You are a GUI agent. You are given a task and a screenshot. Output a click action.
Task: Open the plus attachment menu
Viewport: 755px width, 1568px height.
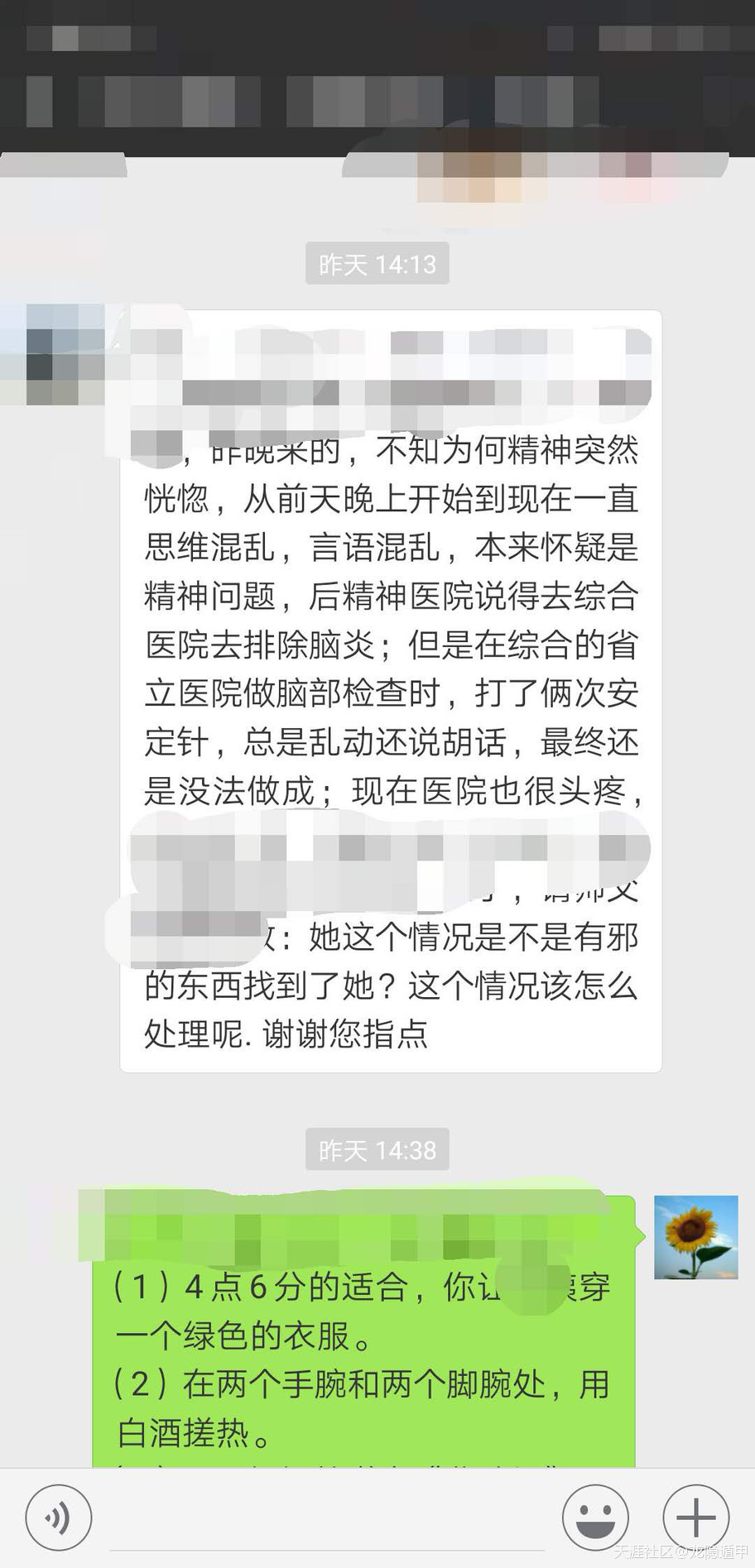click(x=695, y=1518)
